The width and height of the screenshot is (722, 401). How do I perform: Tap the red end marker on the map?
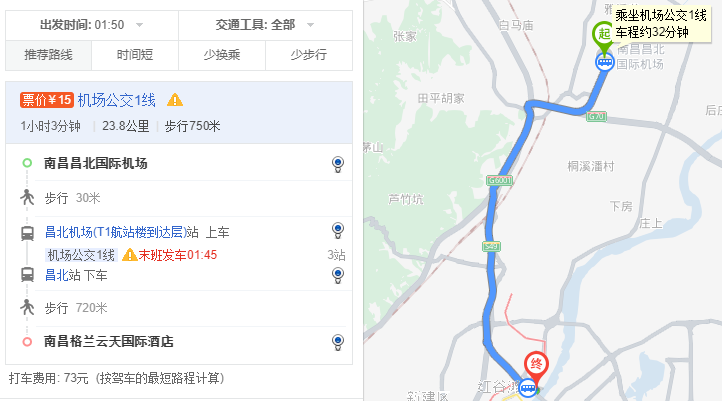click(536, 364)
